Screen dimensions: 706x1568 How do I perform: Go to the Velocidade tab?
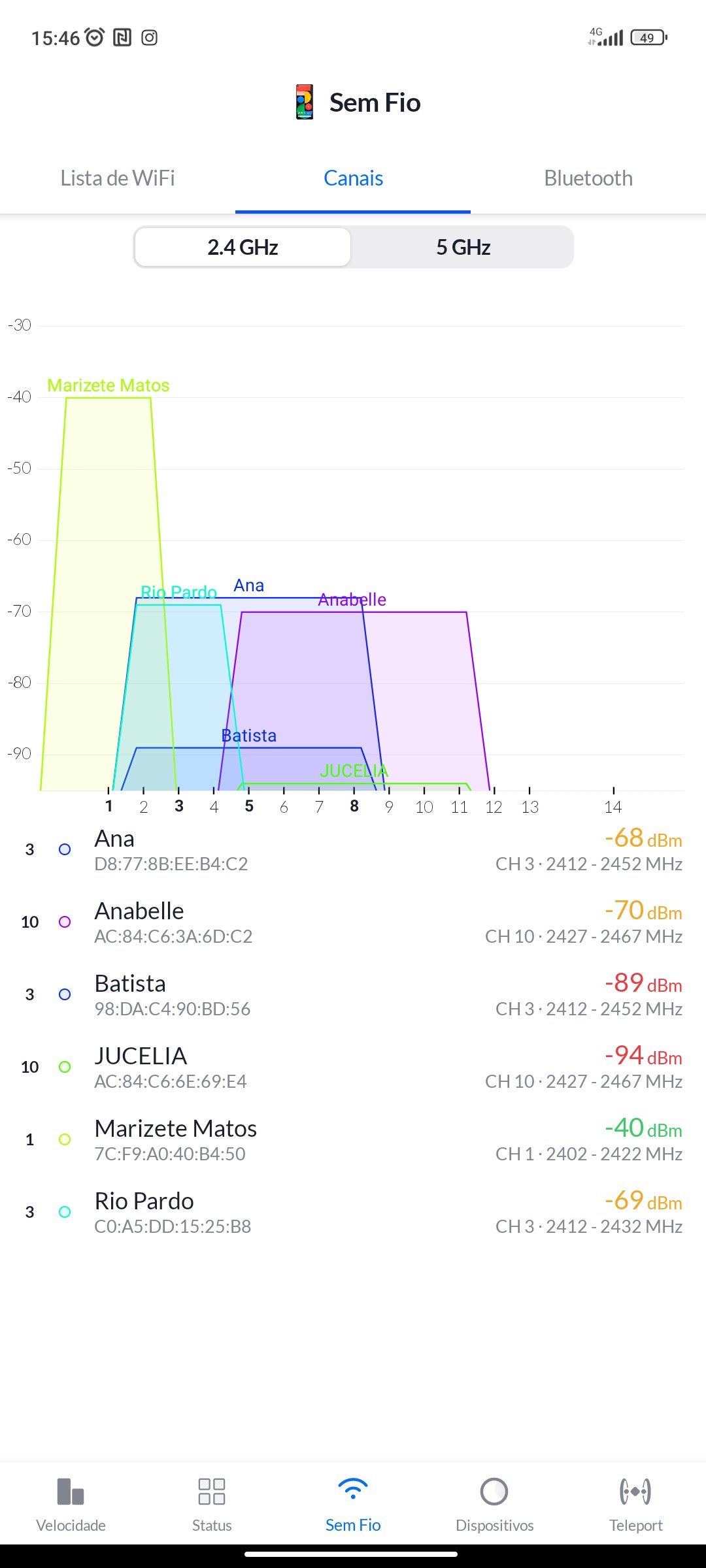coord(71,1505)
